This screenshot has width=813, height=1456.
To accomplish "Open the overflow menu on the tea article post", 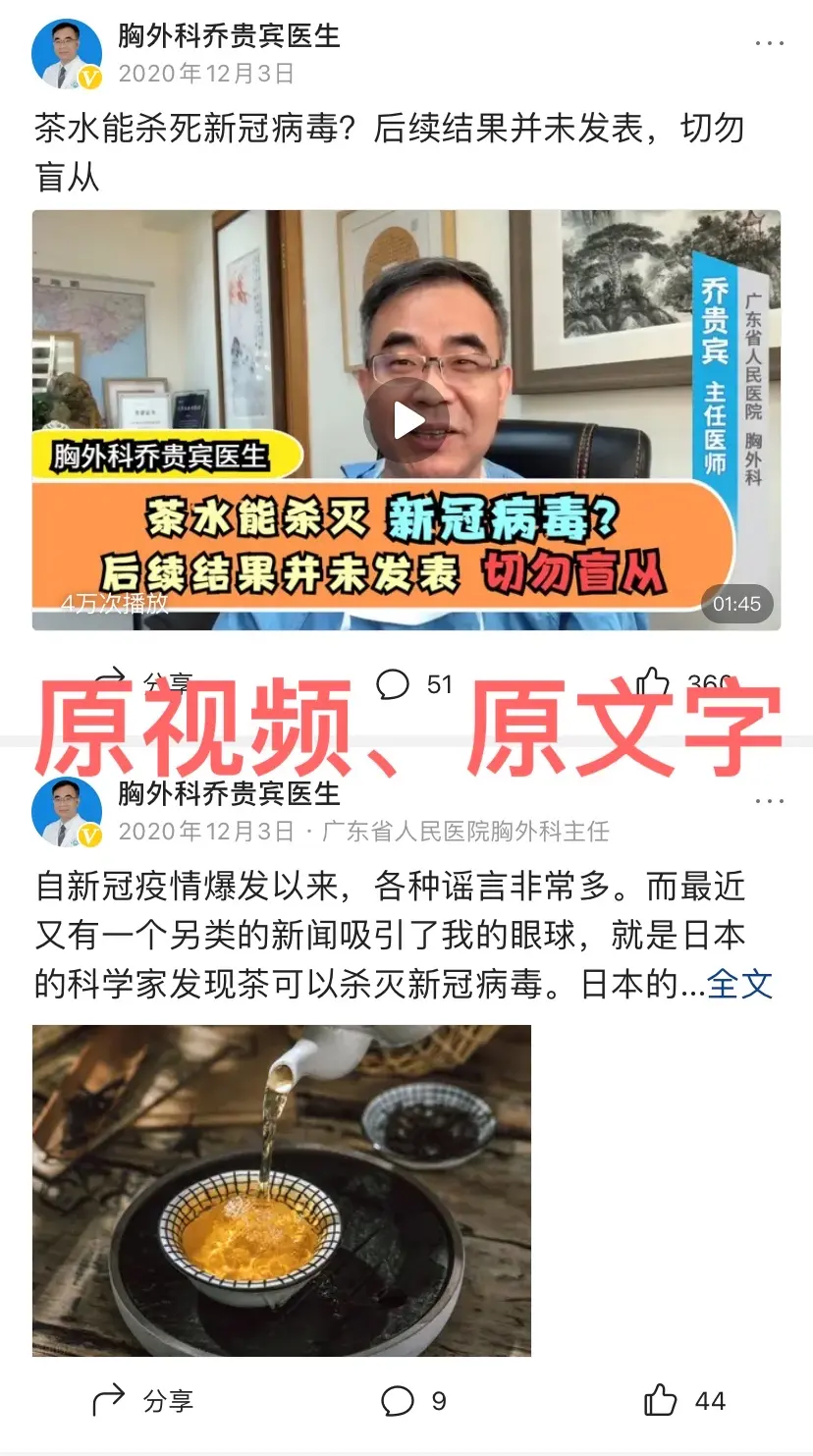I will point(769,801).
